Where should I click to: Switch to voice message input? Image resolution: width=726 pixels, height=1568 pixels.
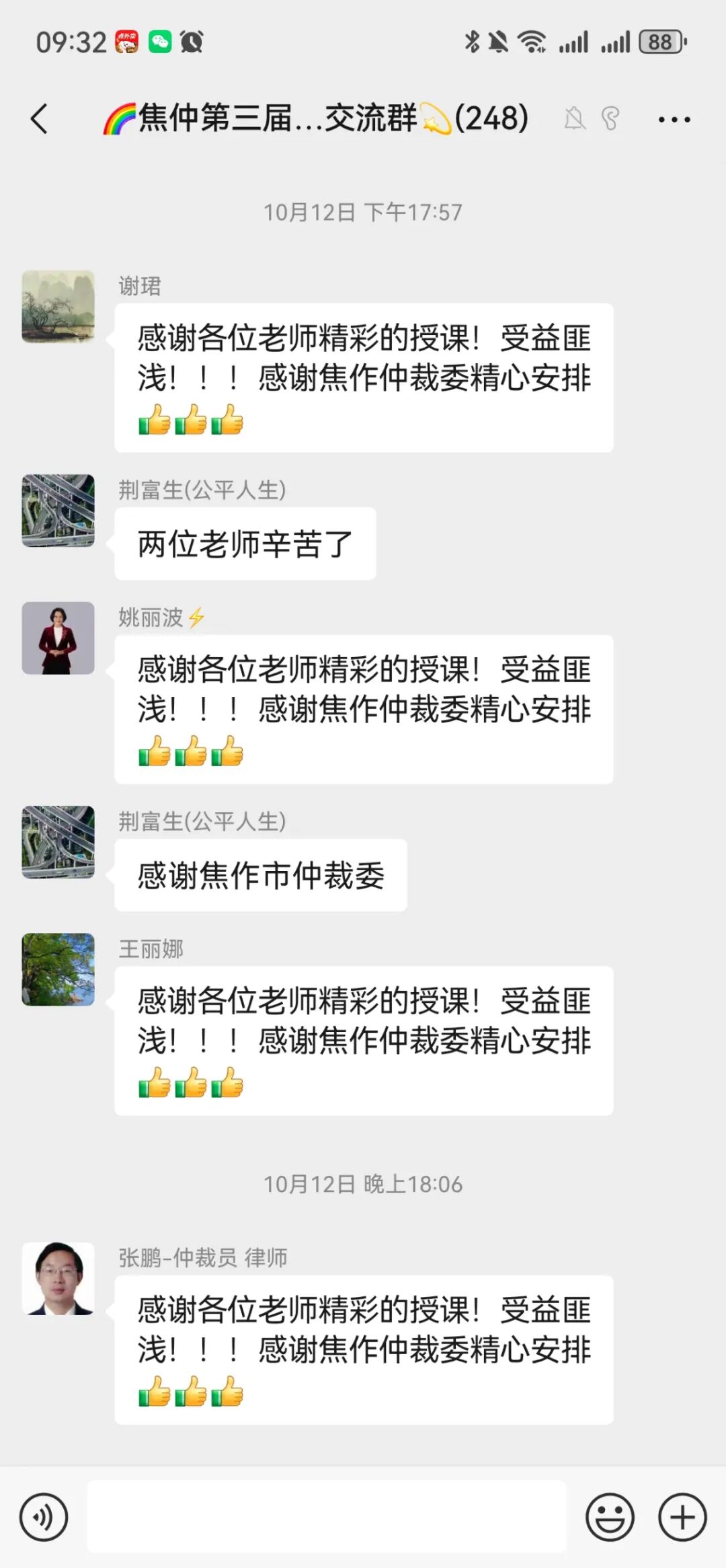(x=44, y=1517)
